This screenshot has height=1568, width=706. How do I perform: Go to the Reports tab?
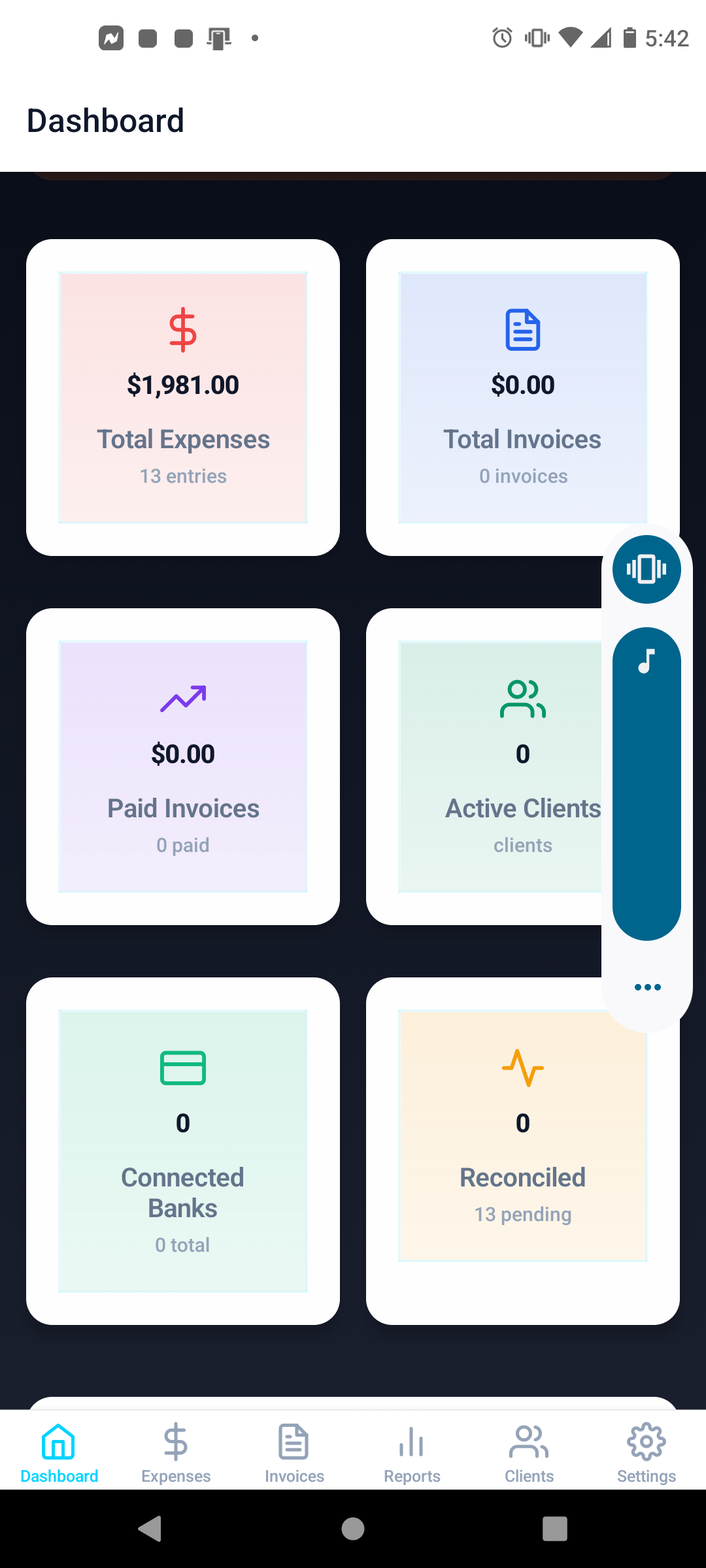[412, 1452]
